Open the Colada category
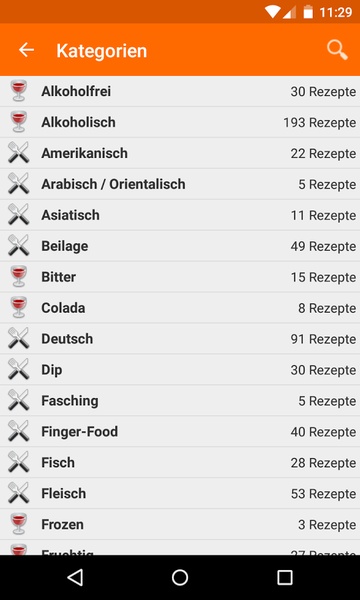The width and height of the screenshot is (360, 600). [180, 308]
